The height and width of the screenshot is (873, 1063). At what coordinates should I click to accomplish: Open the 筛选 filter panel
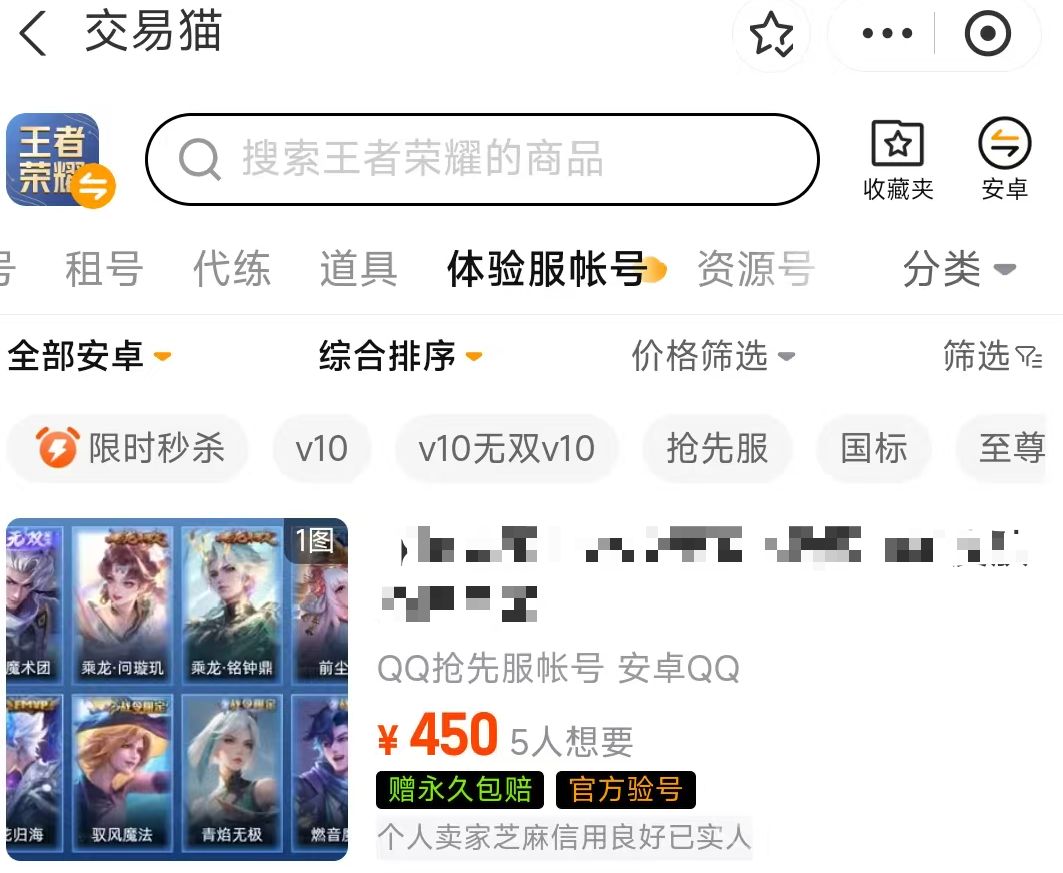click(992, 356)
